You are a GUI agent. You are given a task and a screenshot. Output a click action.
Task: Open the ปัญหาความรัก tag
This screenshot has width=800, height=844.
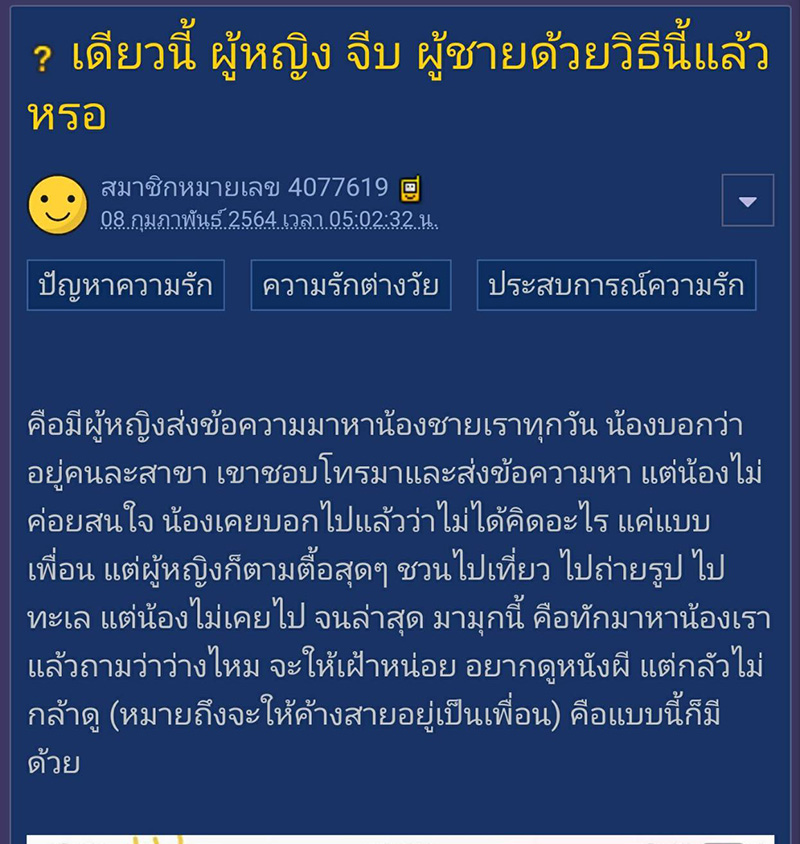click(x=127, y=286)
